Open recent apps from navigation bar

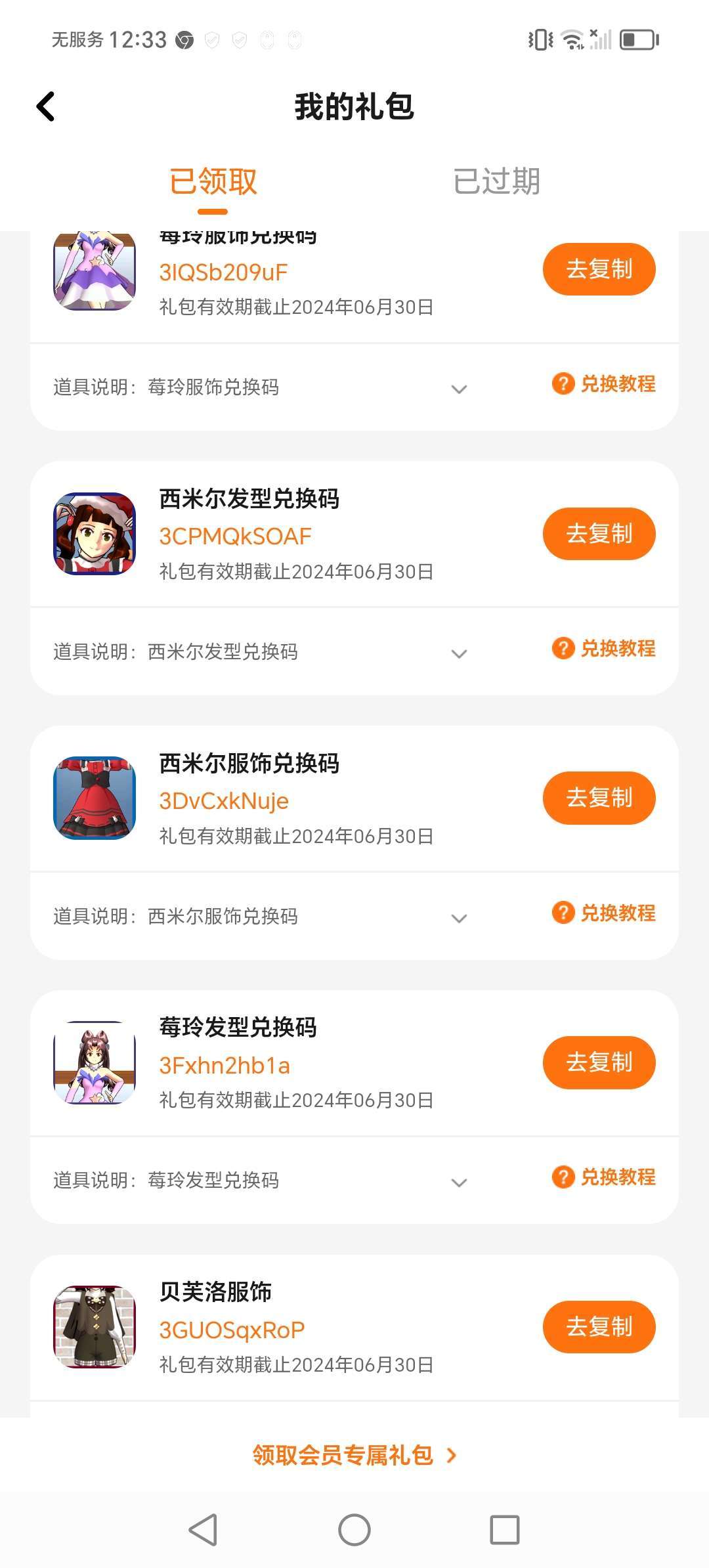[x=504, y=1530]
